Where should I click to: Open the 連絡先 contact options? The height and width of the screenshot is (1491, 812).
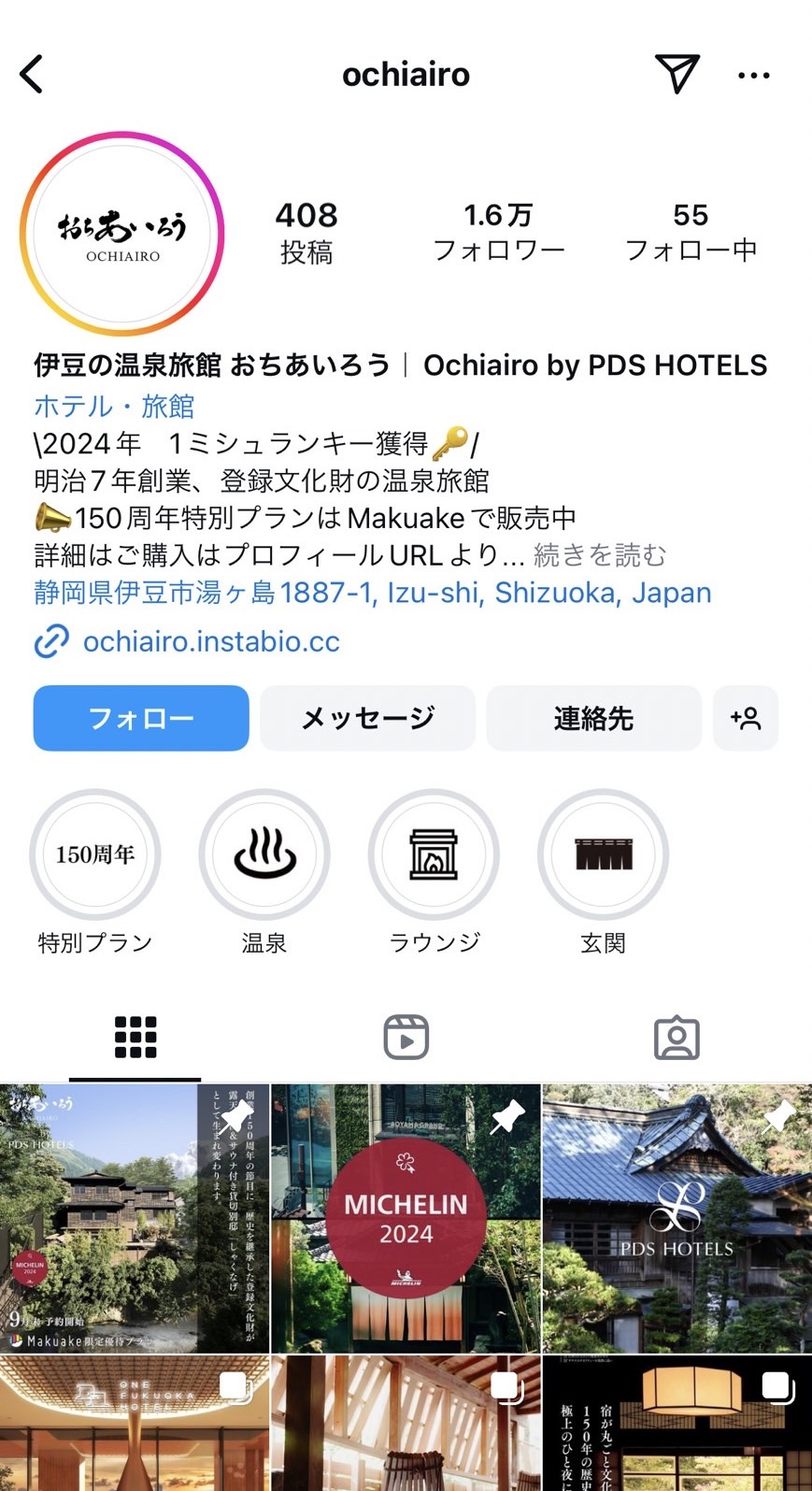tap(593, 718)
